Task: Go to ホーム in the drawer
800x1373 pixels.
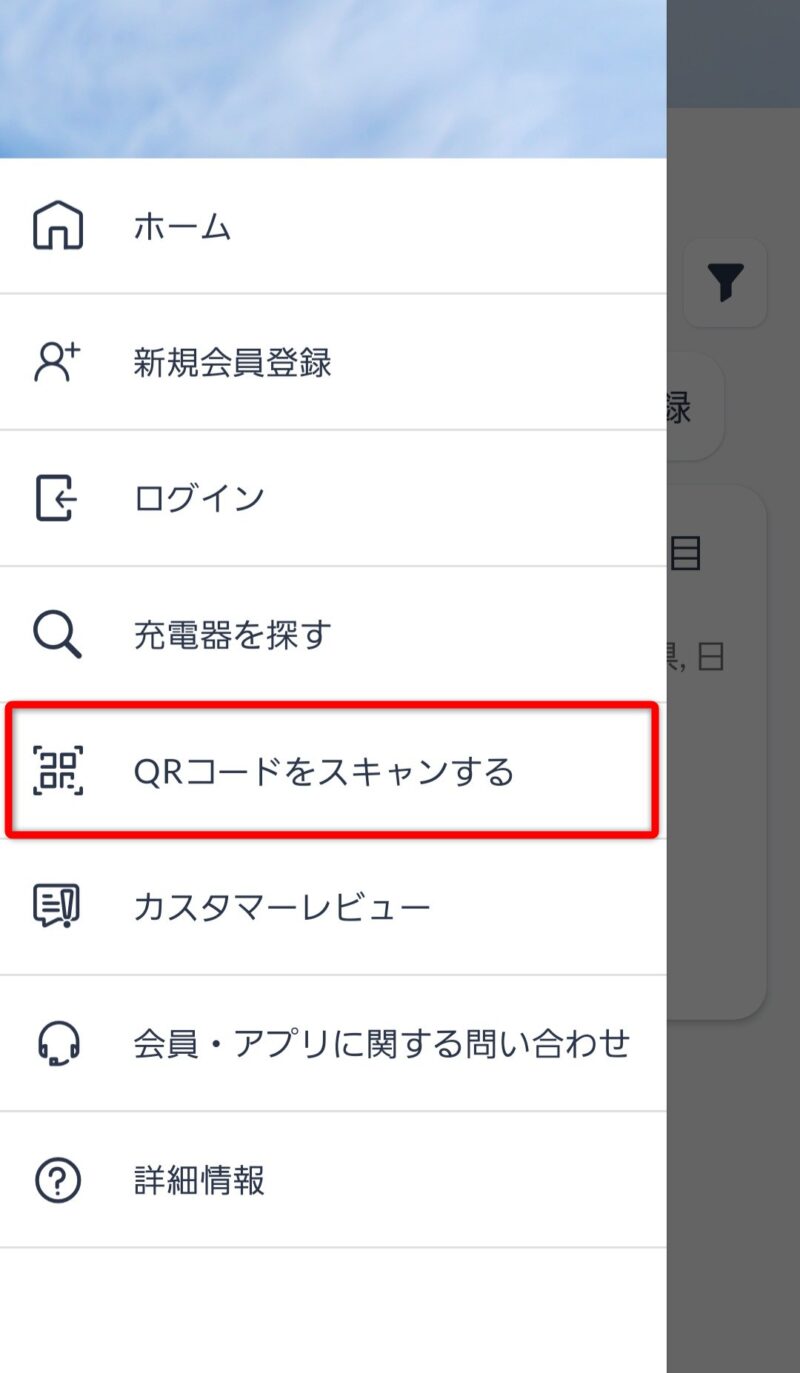Action: pos(182,227)
